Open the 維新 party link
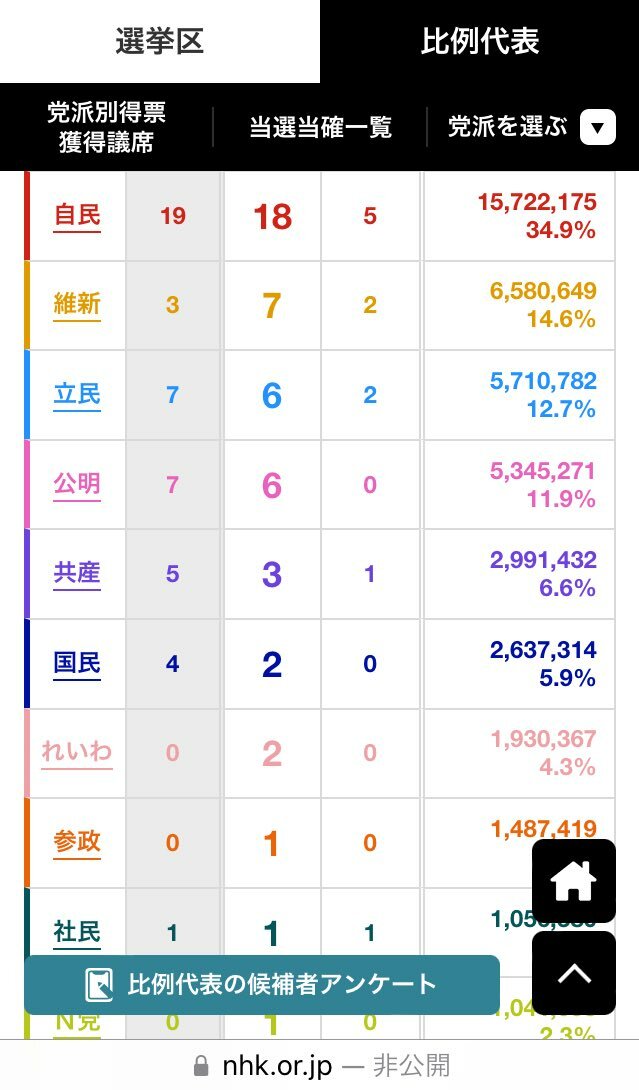The image size is (639, 1090). pyautogui.click(x=77, y=305)
